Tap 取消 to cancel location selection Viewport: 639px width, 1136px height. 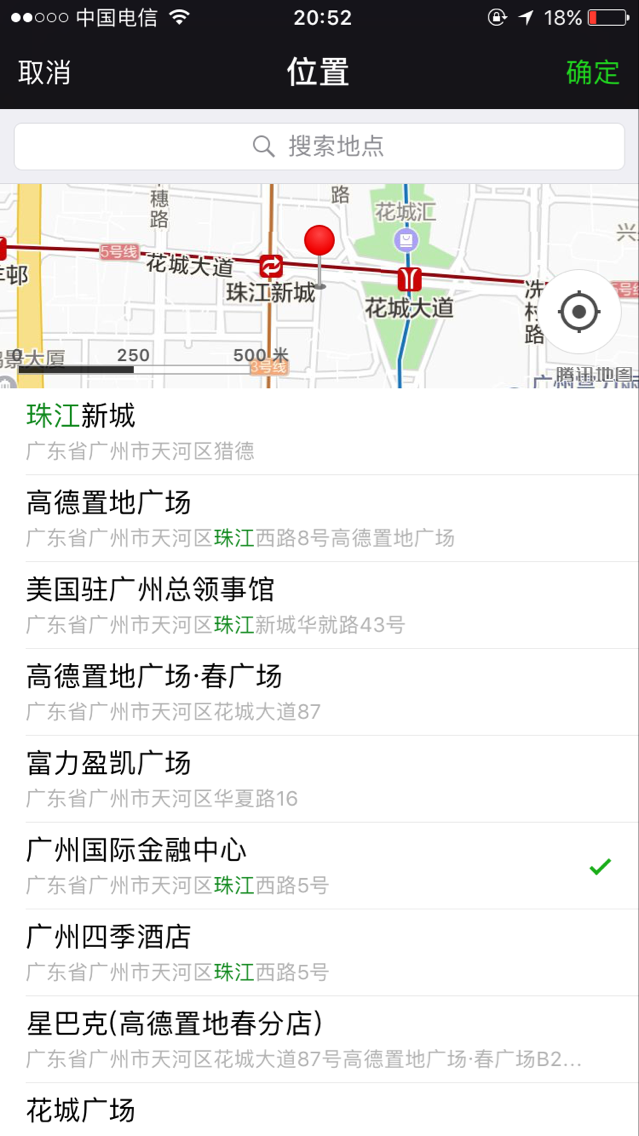(44, 72)
